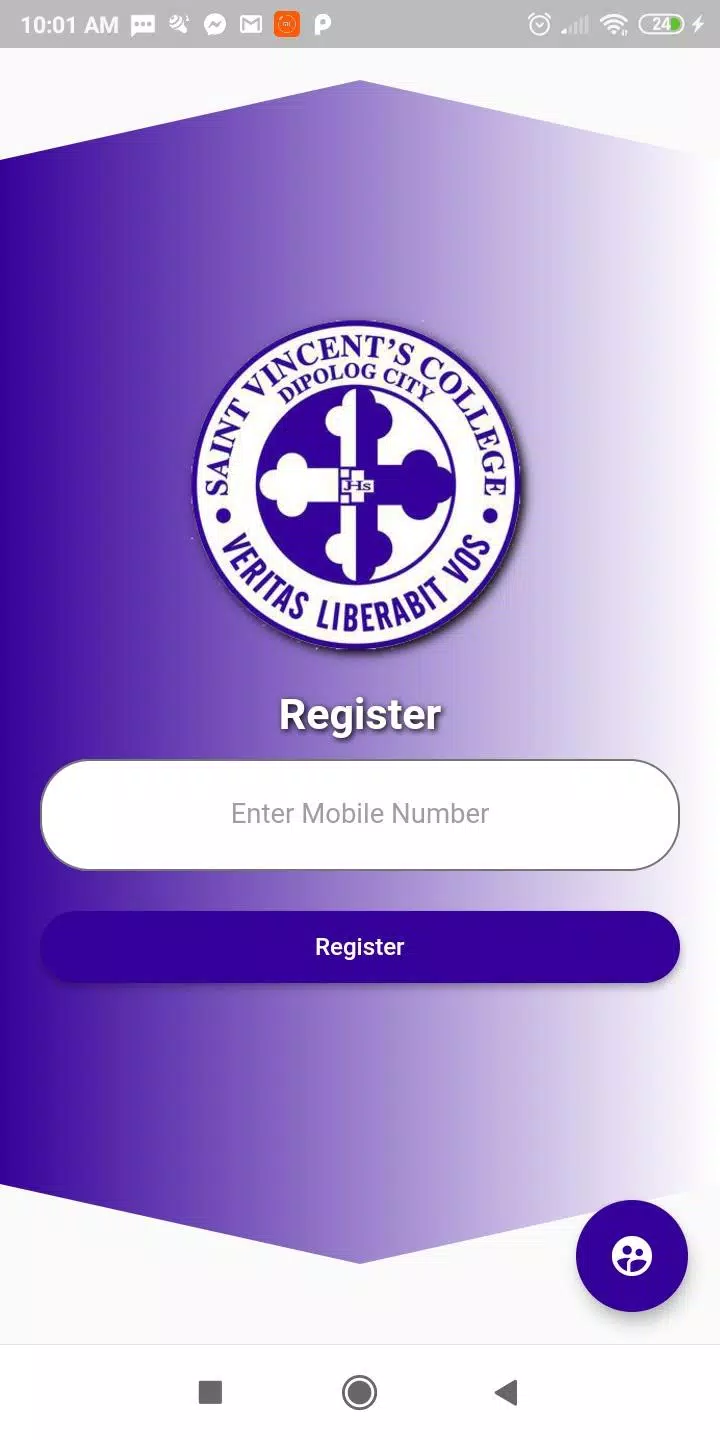
Task: Tap the purple Register button
Action: (x=360, y=946)
